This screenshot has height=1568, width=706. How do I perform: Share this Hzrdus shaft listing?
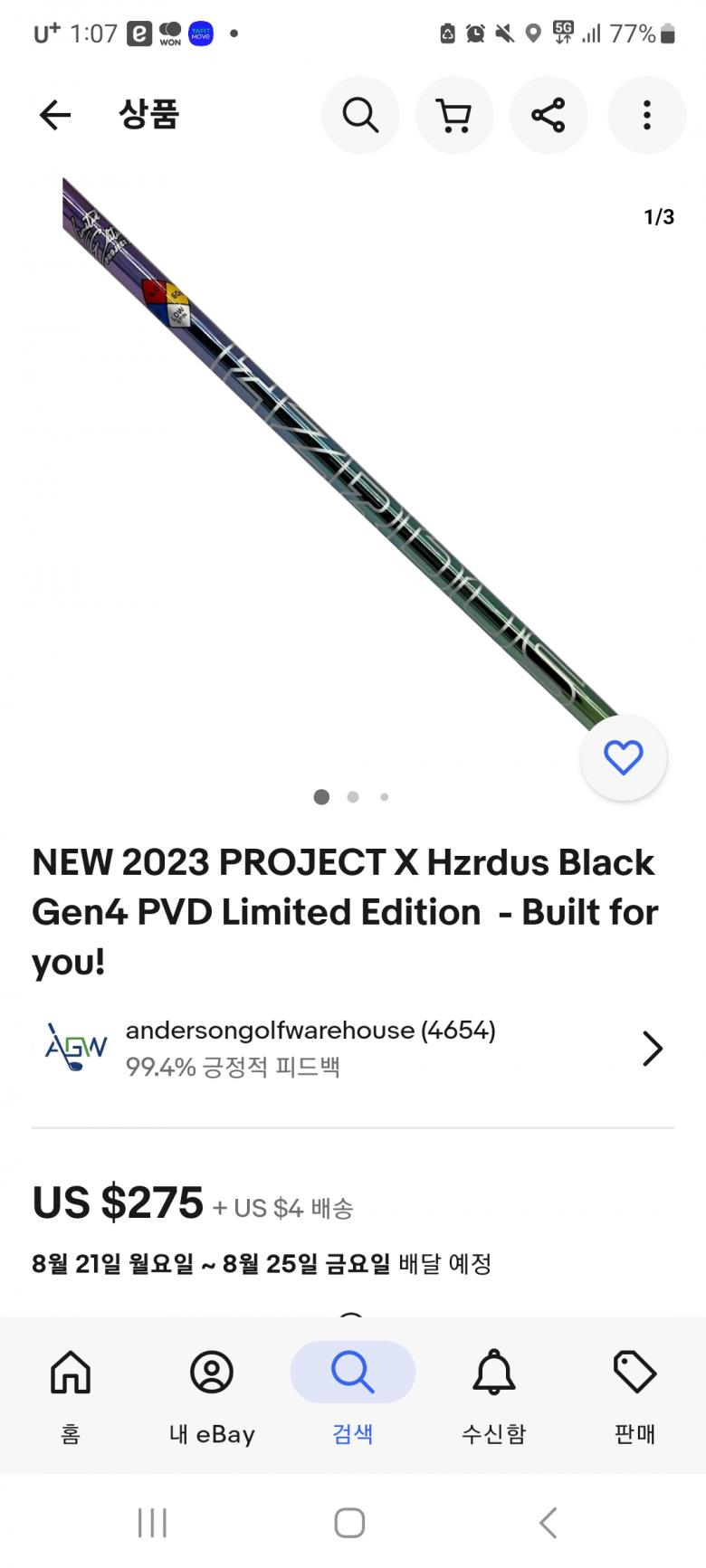(549, 115)
